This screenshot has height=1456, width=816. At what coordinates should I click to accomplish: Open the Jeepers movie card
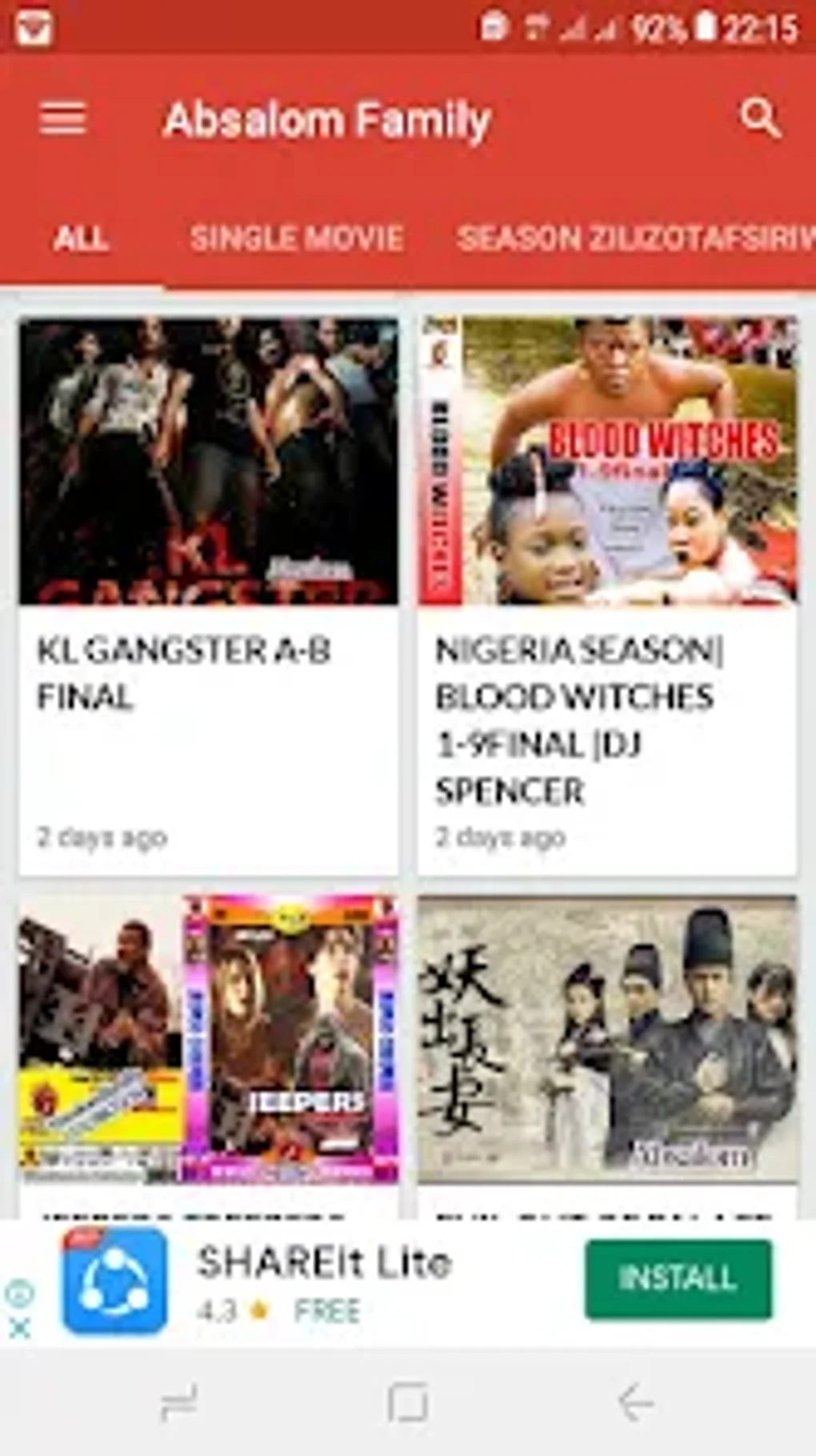pos(209,1057)
